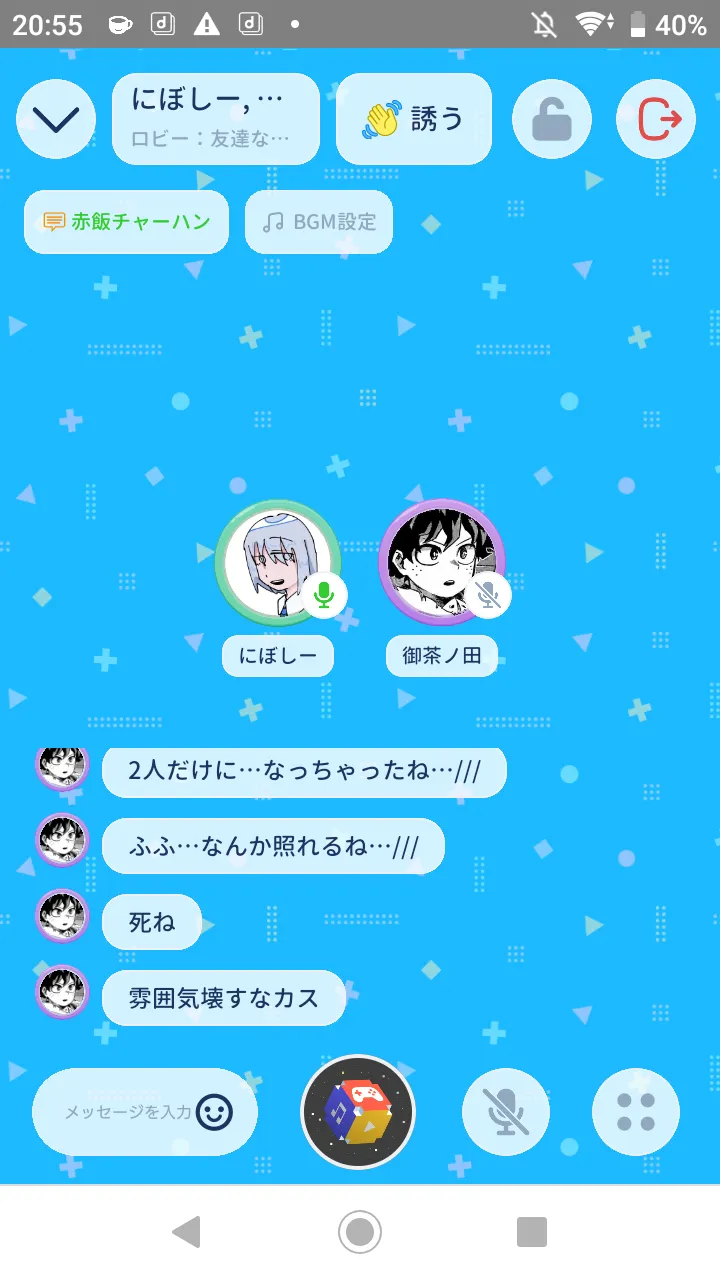Viewport: 720px width, 1280px height.
Task: Unmute the microphone at the bottom
Action: [x=506, y=1112]
